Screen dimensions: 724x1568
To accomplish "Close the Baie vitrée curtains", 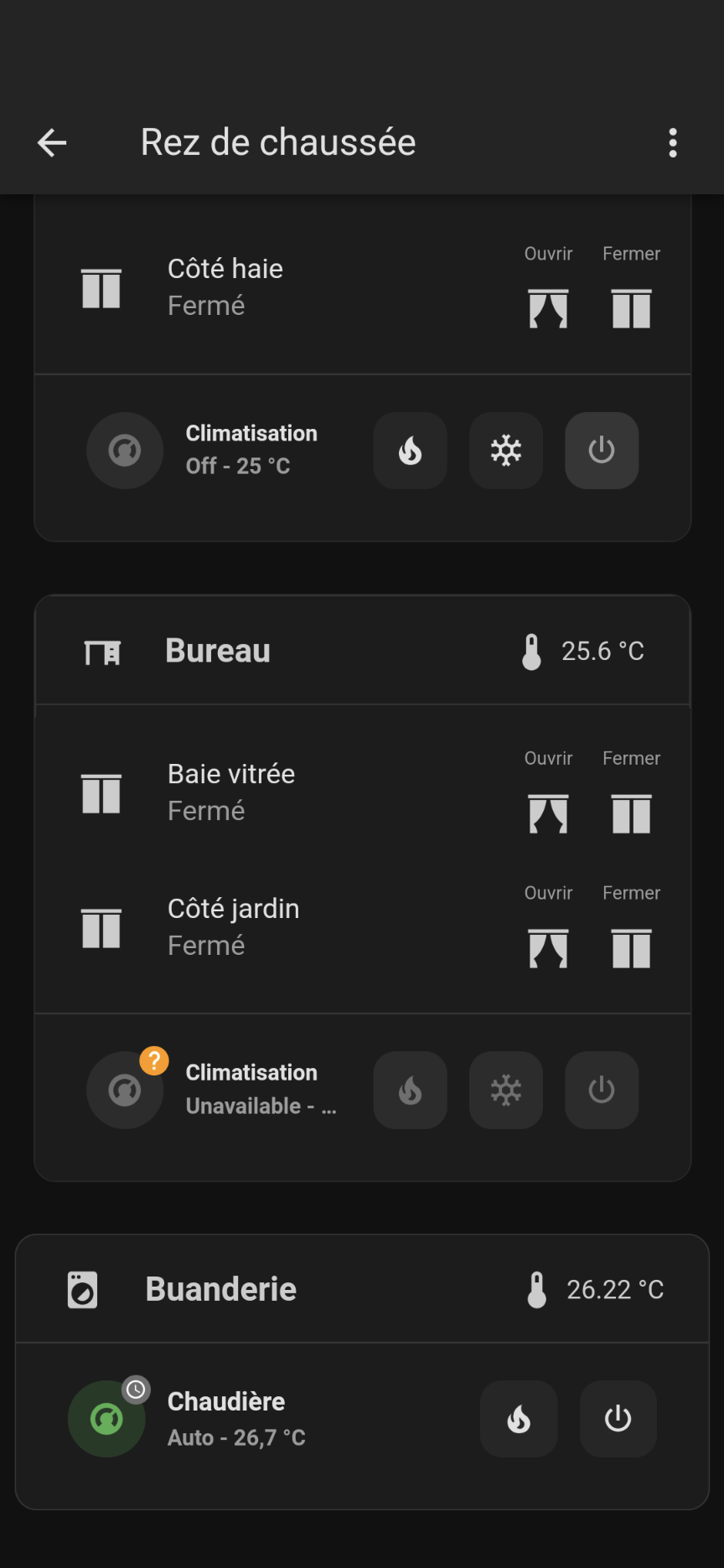I will click(631, 814).
